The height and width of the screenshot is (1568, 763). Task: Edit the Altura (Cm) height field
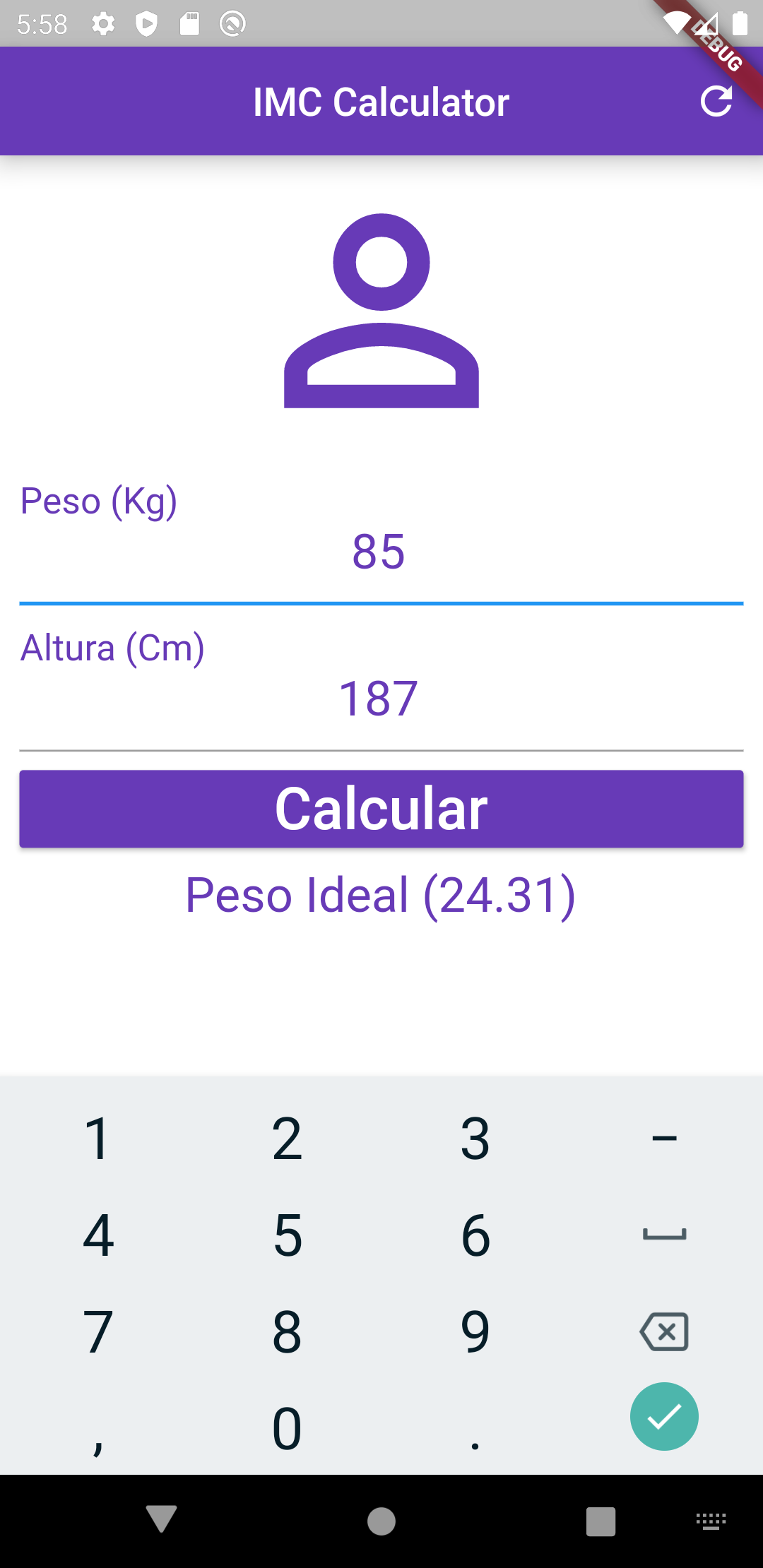[380, 699]
